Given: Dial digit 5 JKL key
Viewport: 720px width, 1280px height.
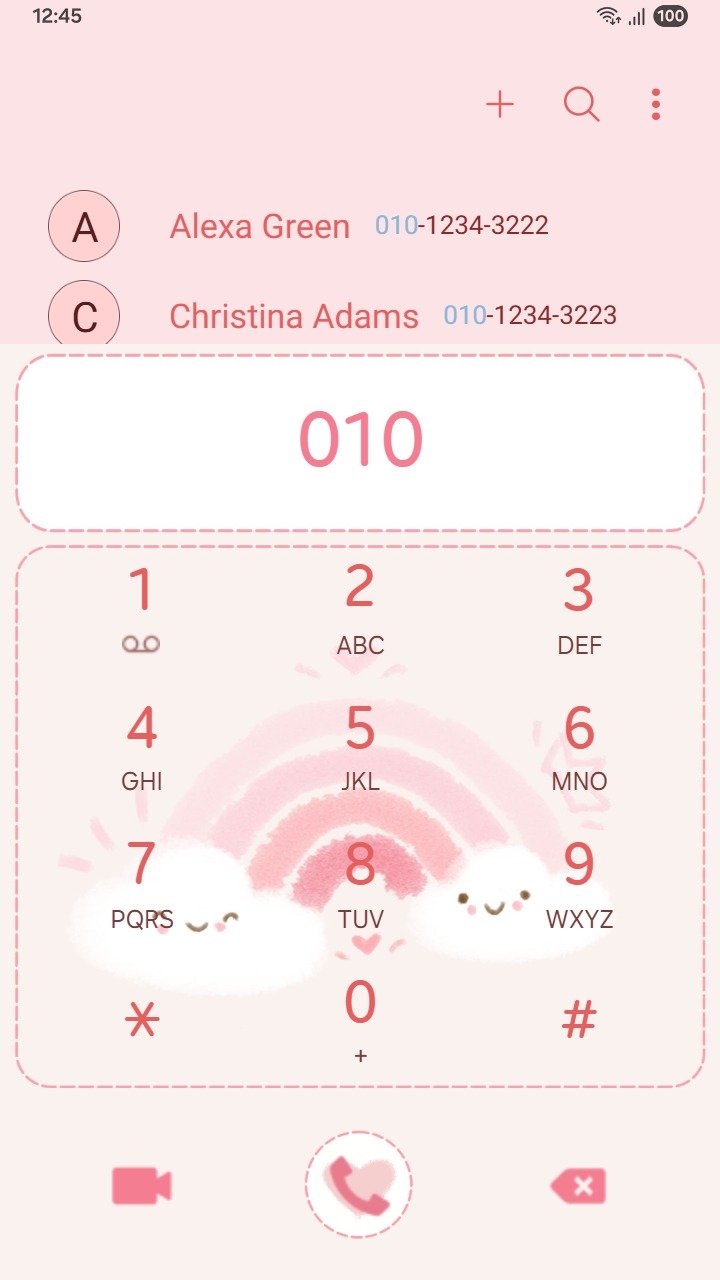Looking at the screenshot, I should coord(360,746).
